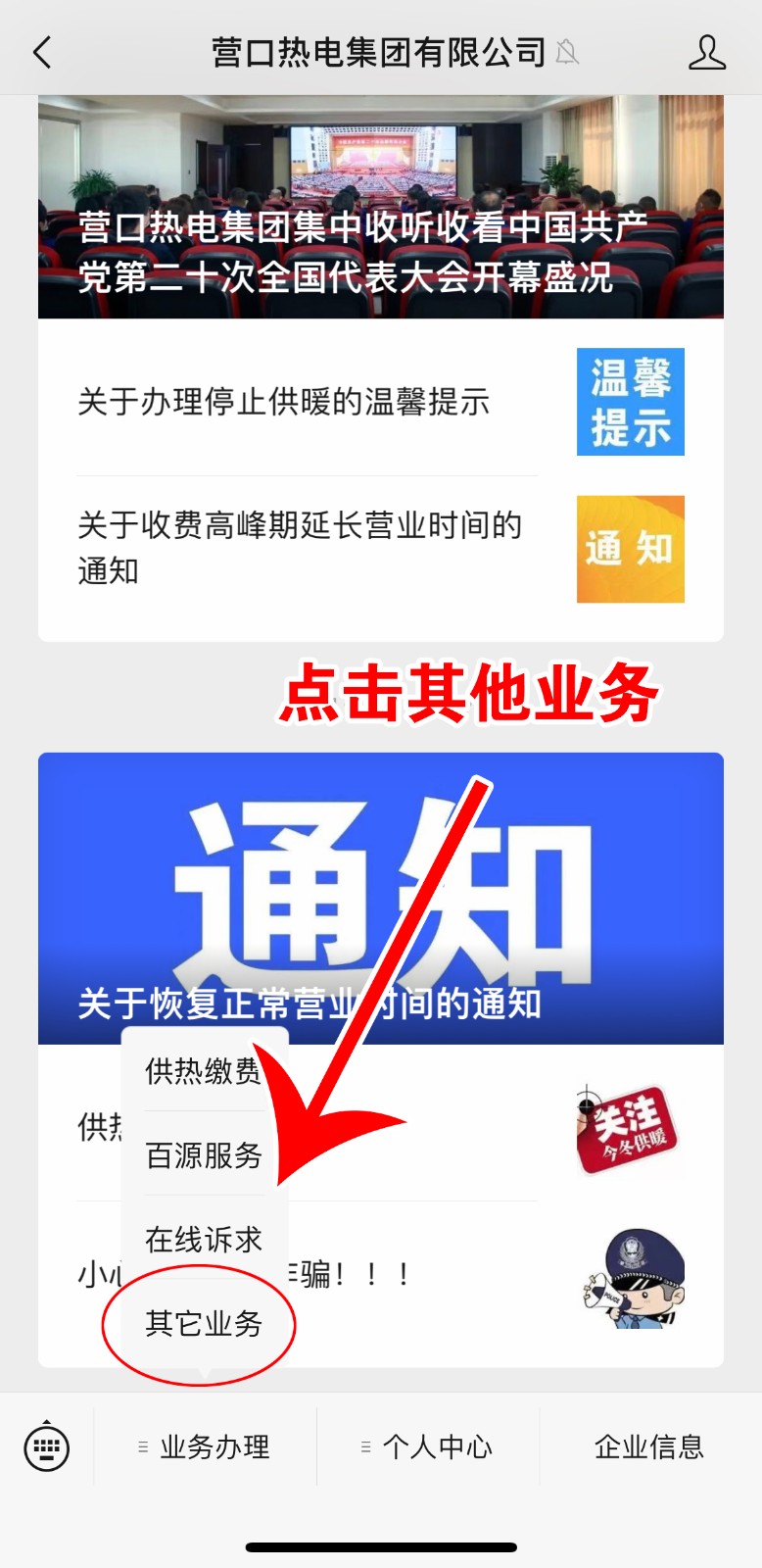This screenshot has height=1568, width=762.
Task: Choose 百源服务 in the menu
Action: [x=203, y=1155]
